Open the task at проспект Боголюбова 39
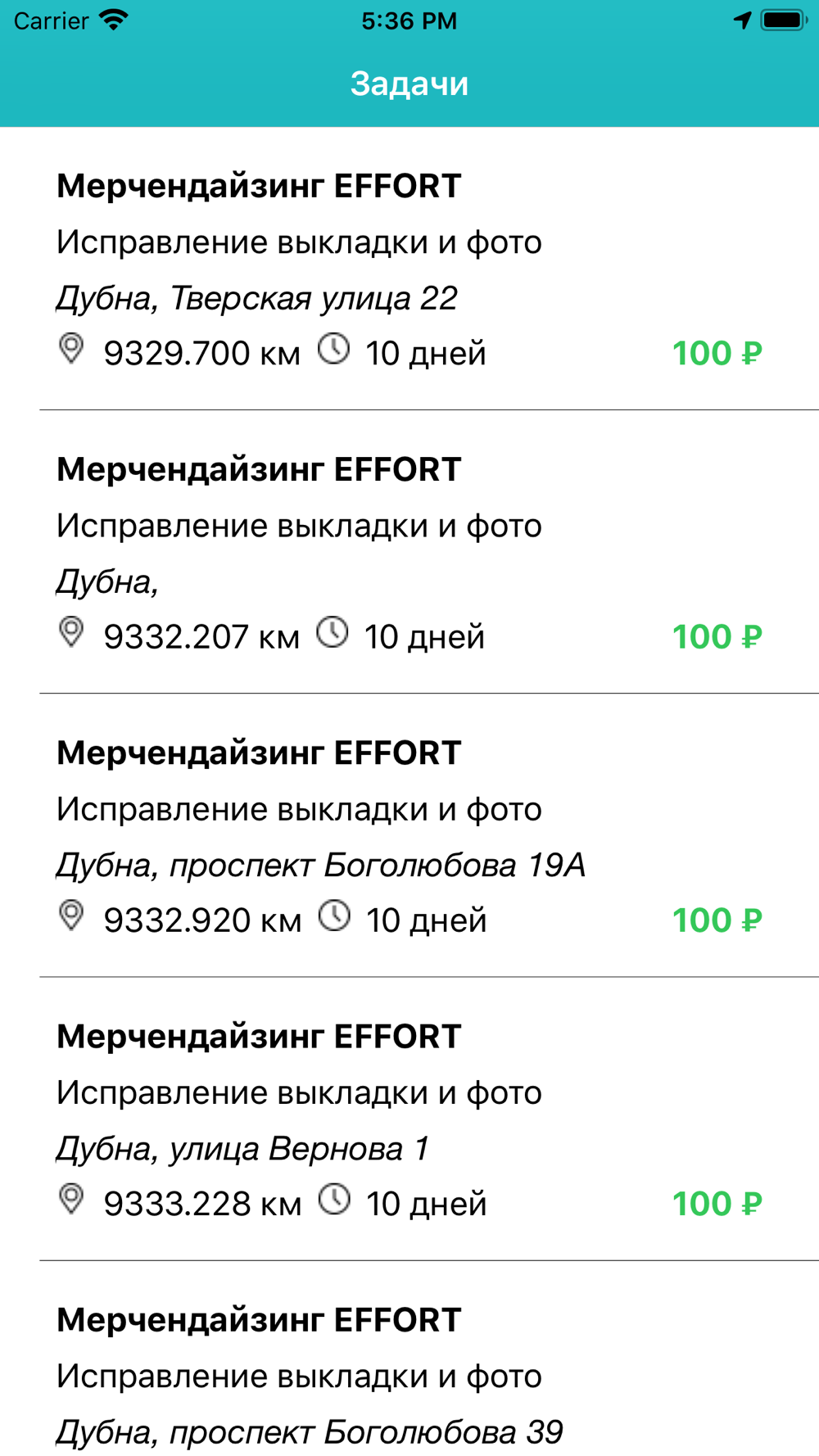 click(x=409, y=1359)
